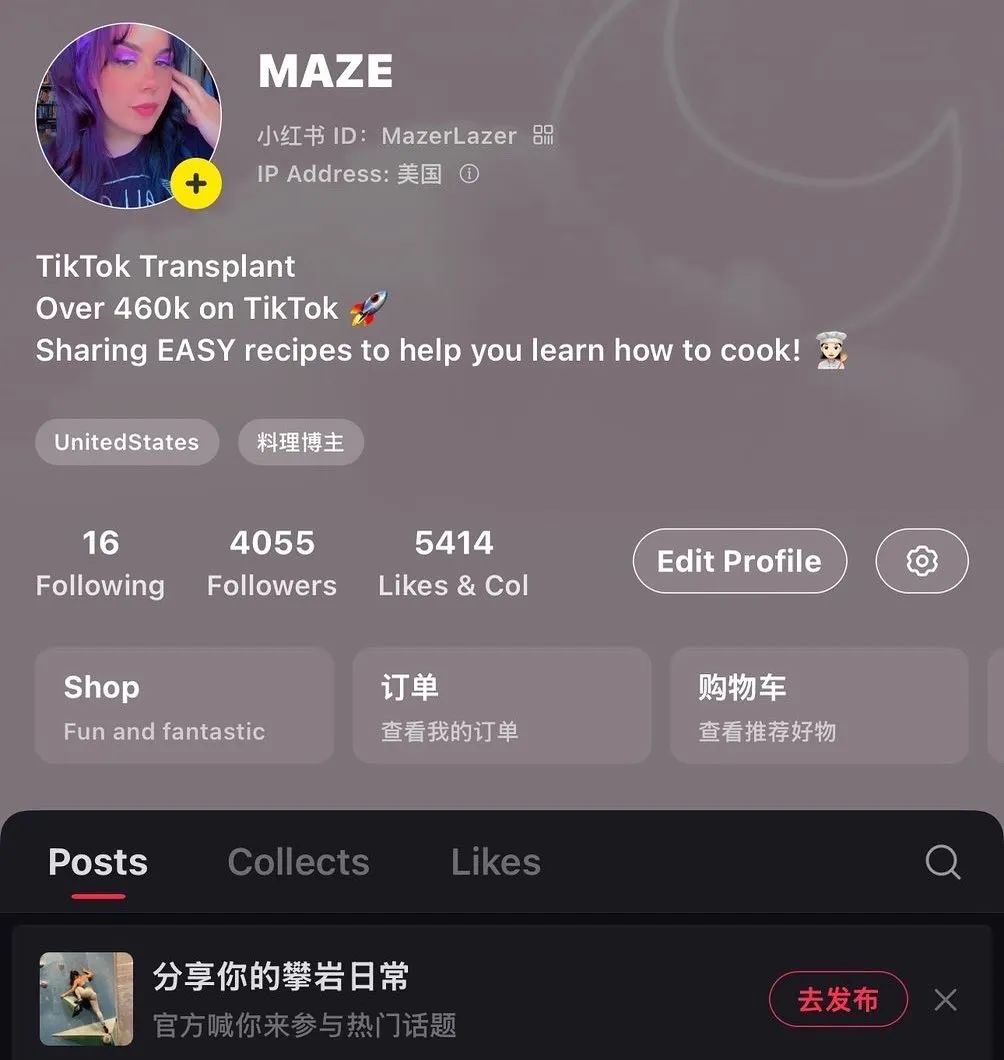This screenshot has height=1060, width=1004.
Task: Tap the 去发布 publish button
Action: click(838, 999)
